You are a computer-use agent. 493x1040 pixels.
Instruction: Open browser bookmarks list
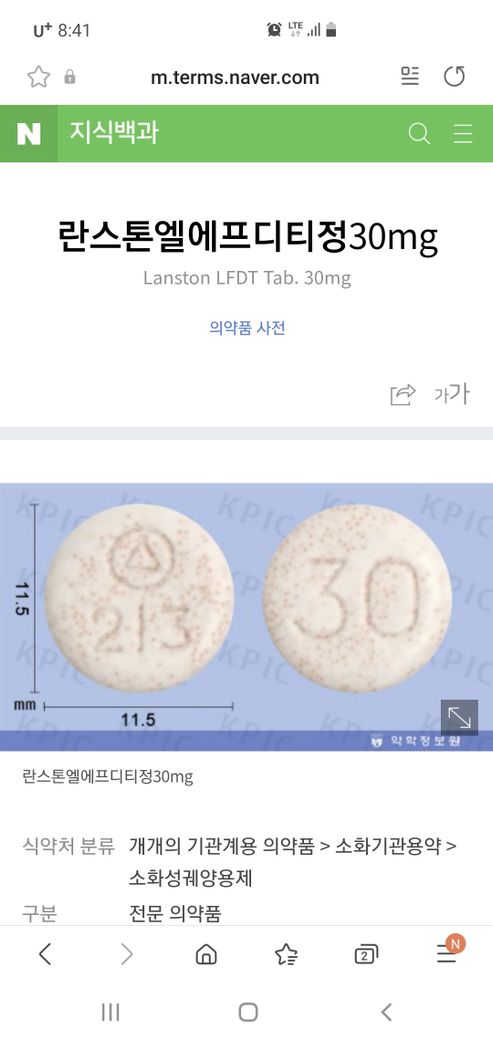coord(286,954)
